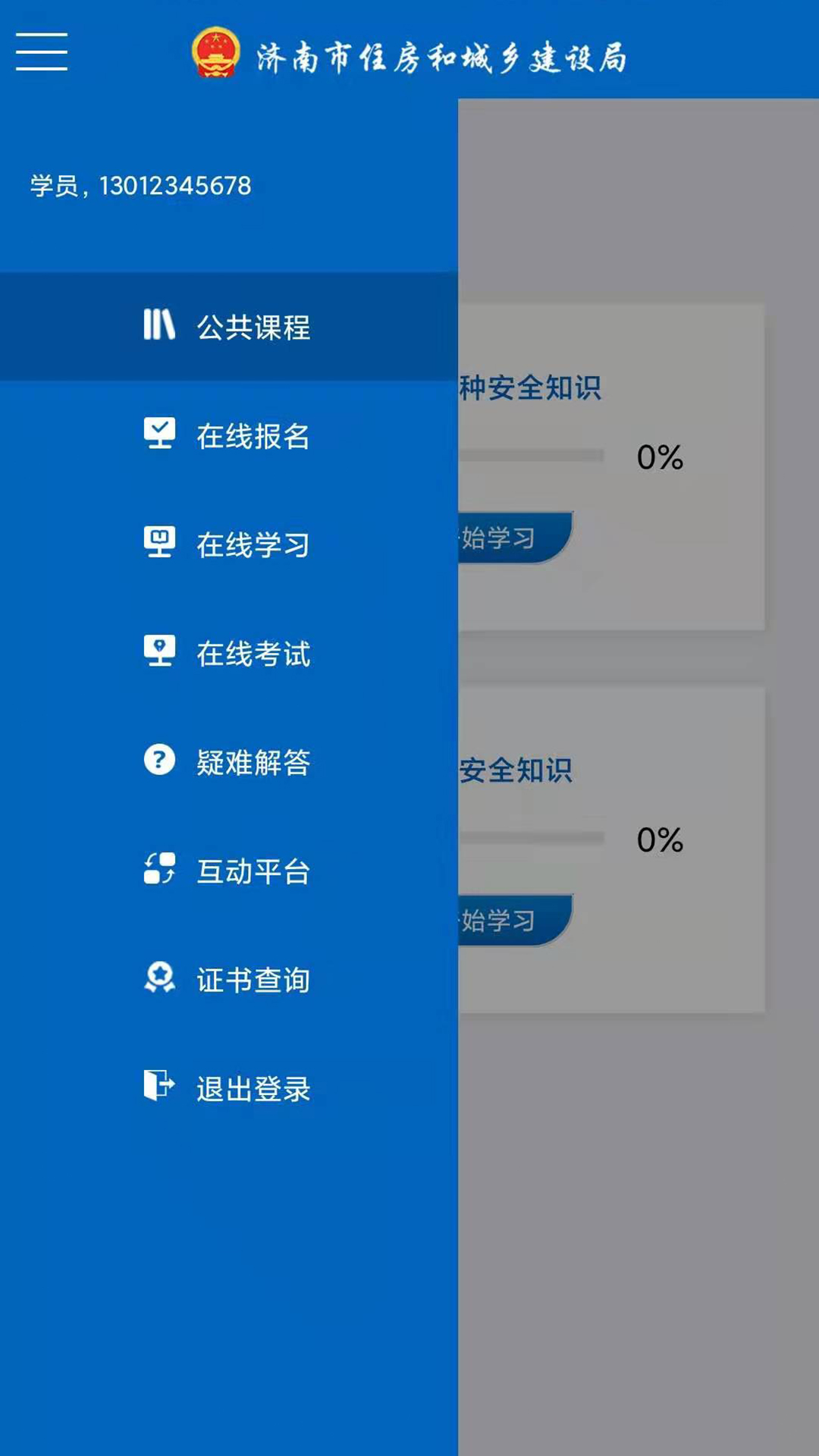Open 在线报名 menu item
This screenshot has width=819, height=1456.
[x=227, y=435]
